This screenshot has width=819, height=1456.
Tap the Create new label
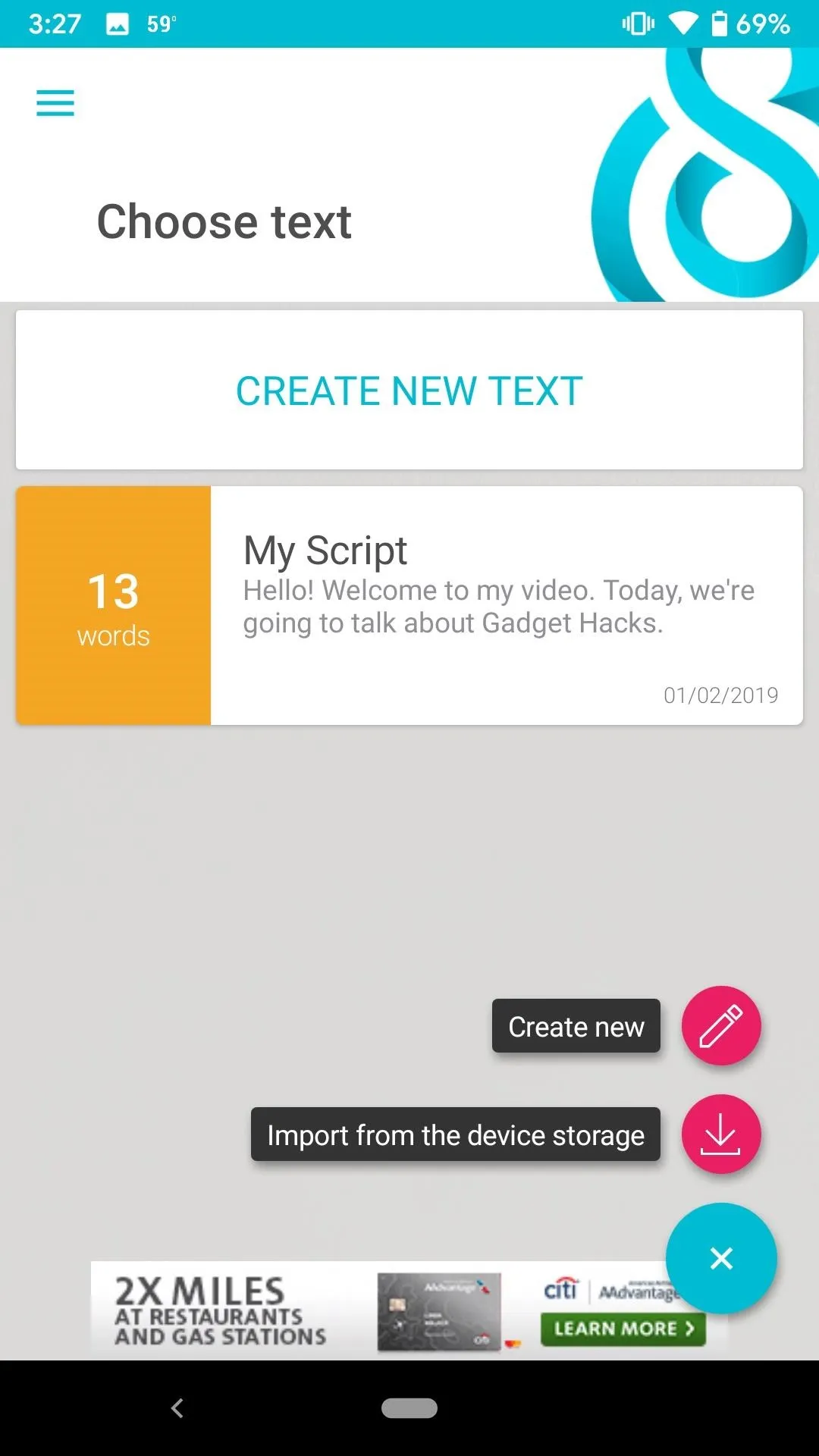click(x=576, y=1026)
